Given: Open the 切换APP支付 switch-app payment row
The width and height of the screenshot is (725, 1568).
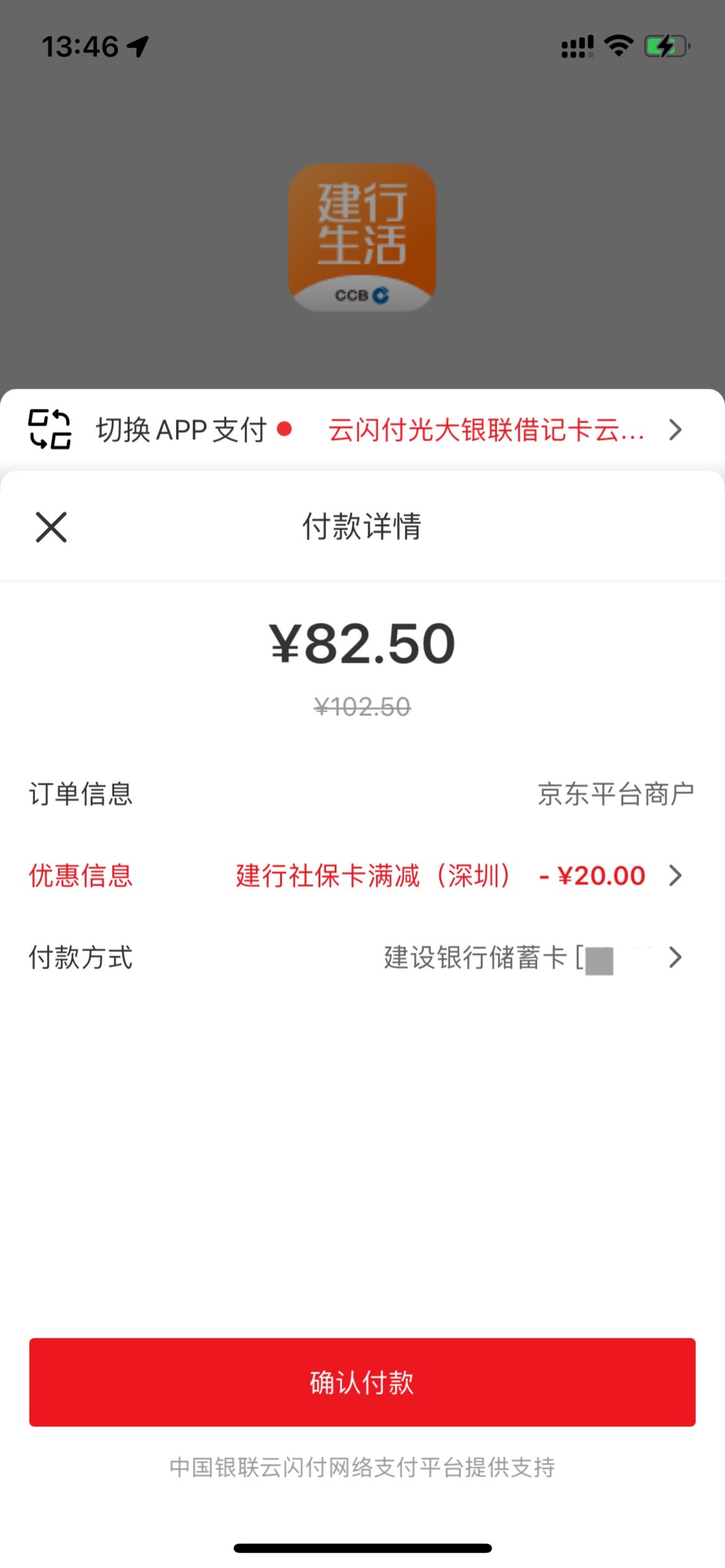Looking at the screenshot, I should pos(362,430).
